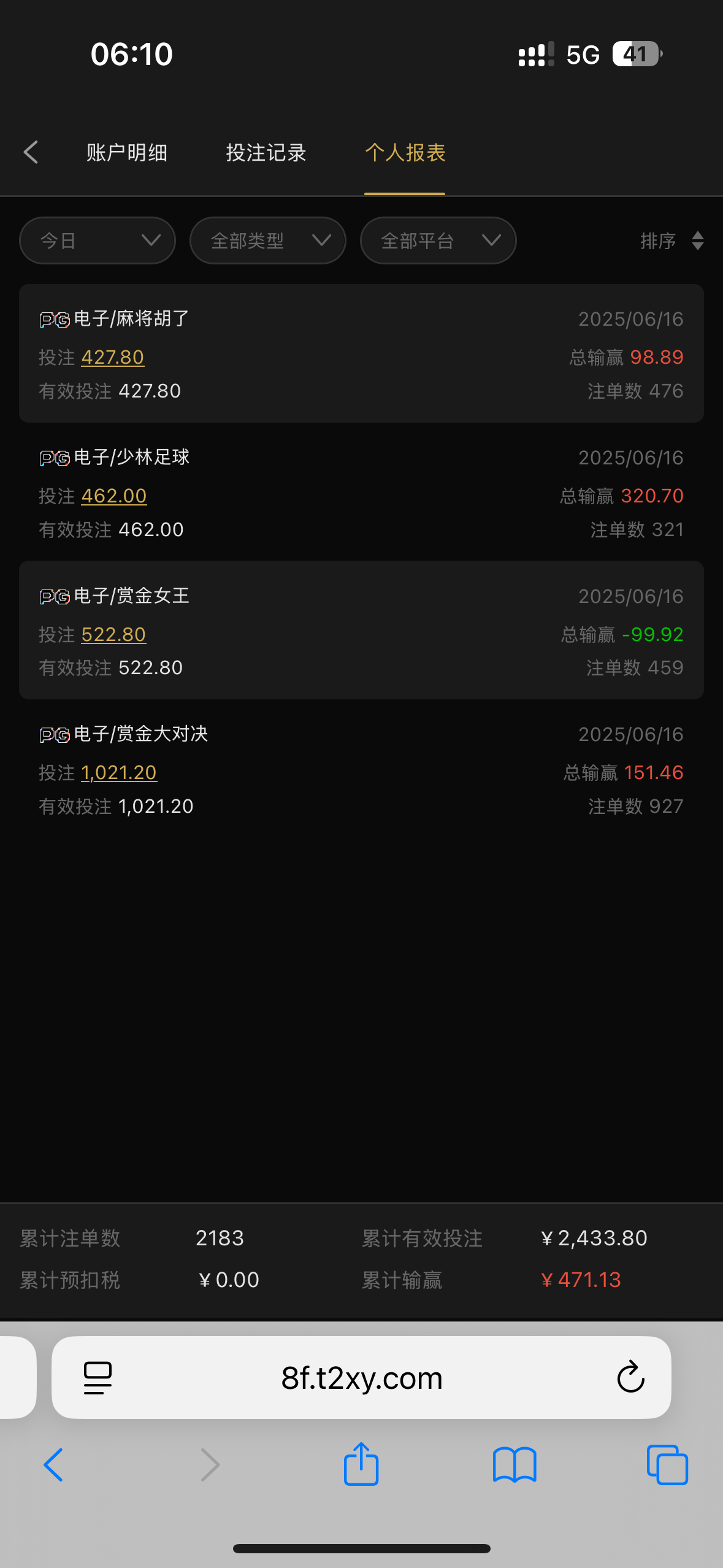
Task: Share this page from the browser toolbar
Action: click(x=361, y=1465)
